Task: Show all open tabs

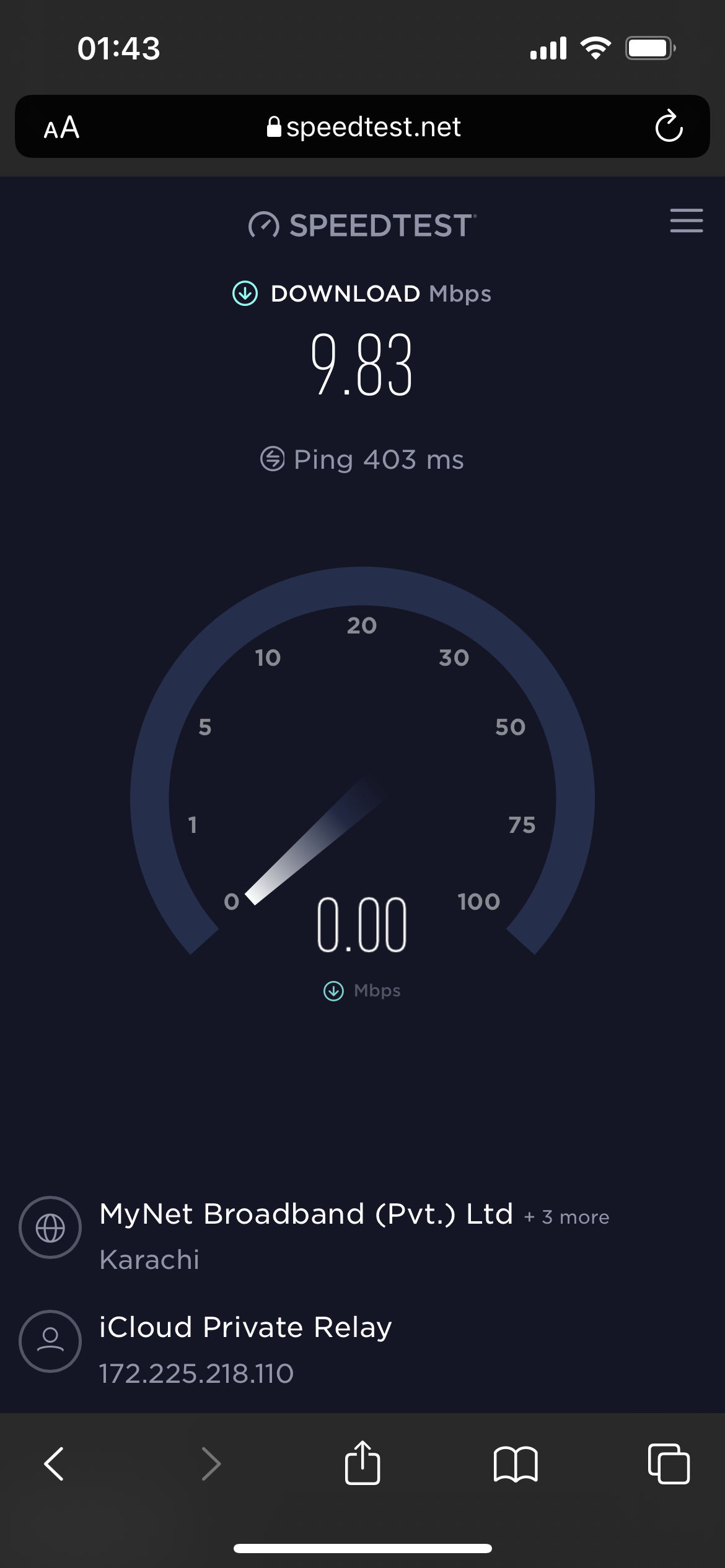Action: (669, 1464)
